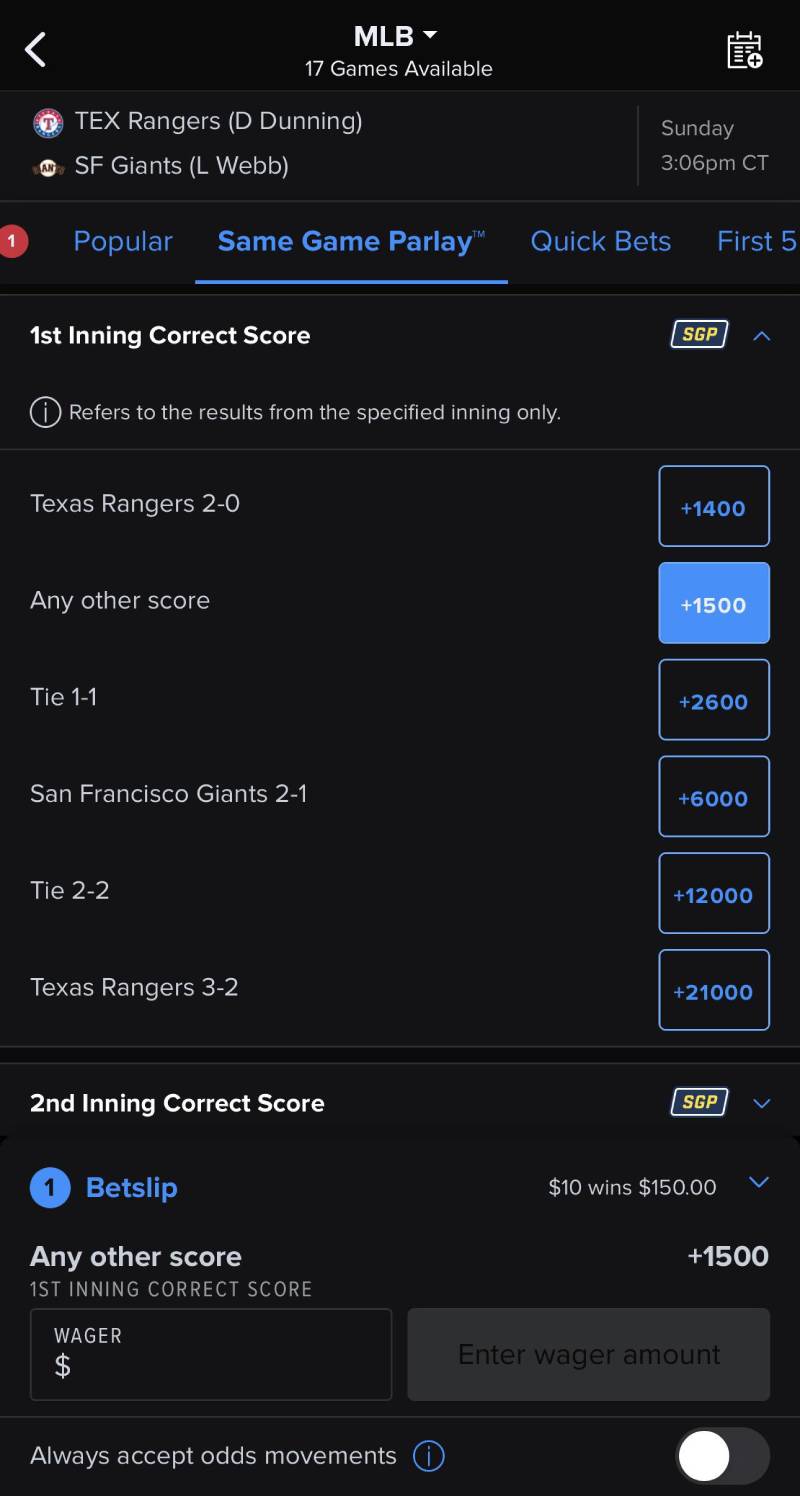Toggle Always accept odds movements switch

click(x=721, y=1456)
